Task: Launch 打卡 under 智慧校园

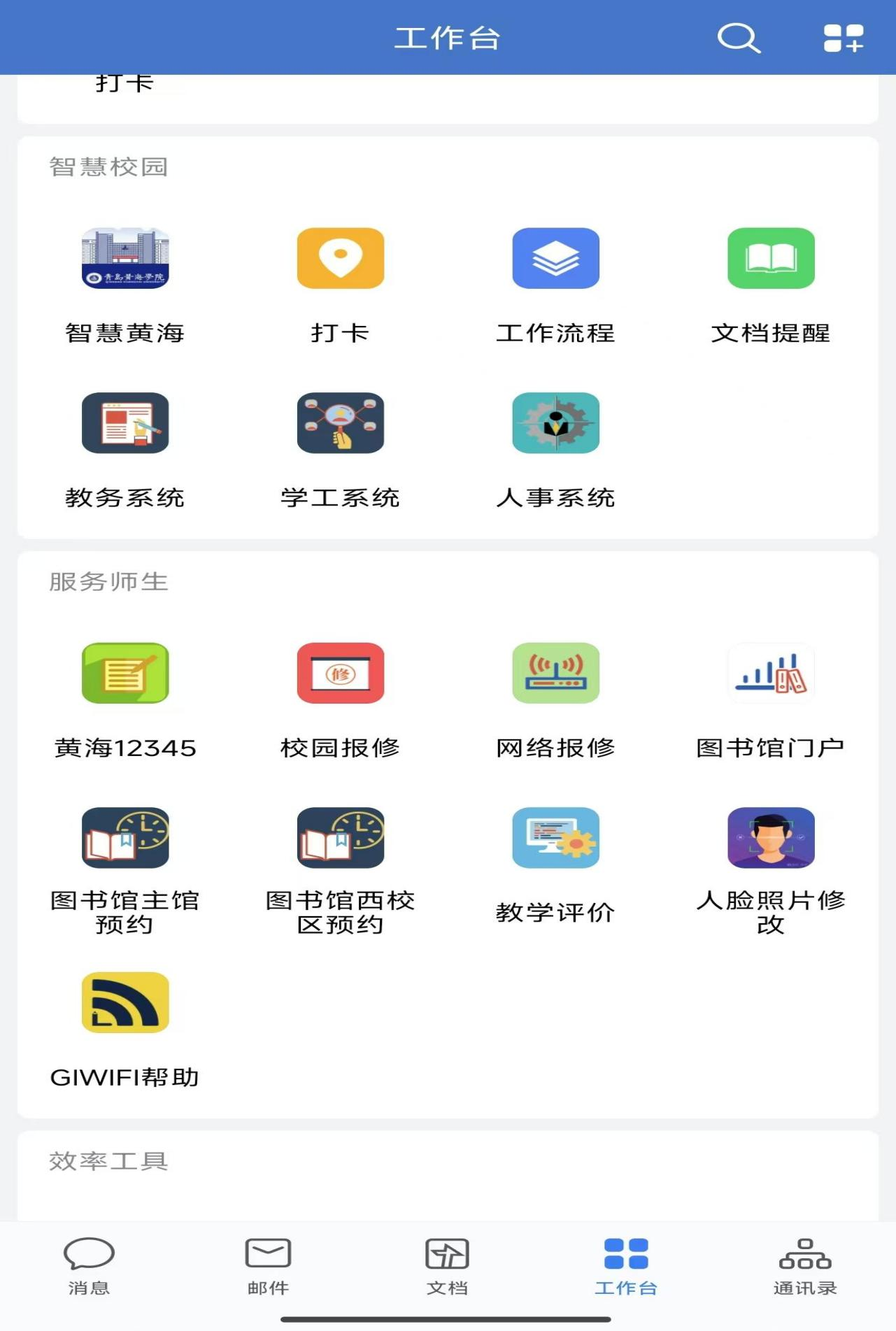Action: [x=341, y=258]
